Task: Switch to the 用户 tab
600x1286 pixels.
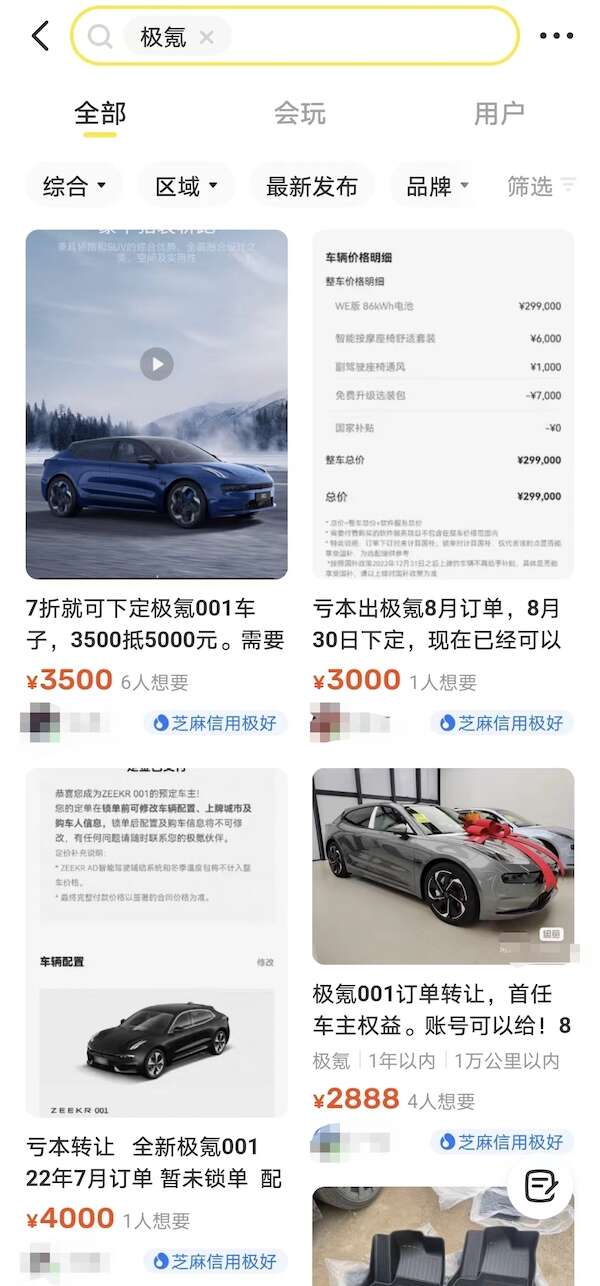Action: pos(499,113)
